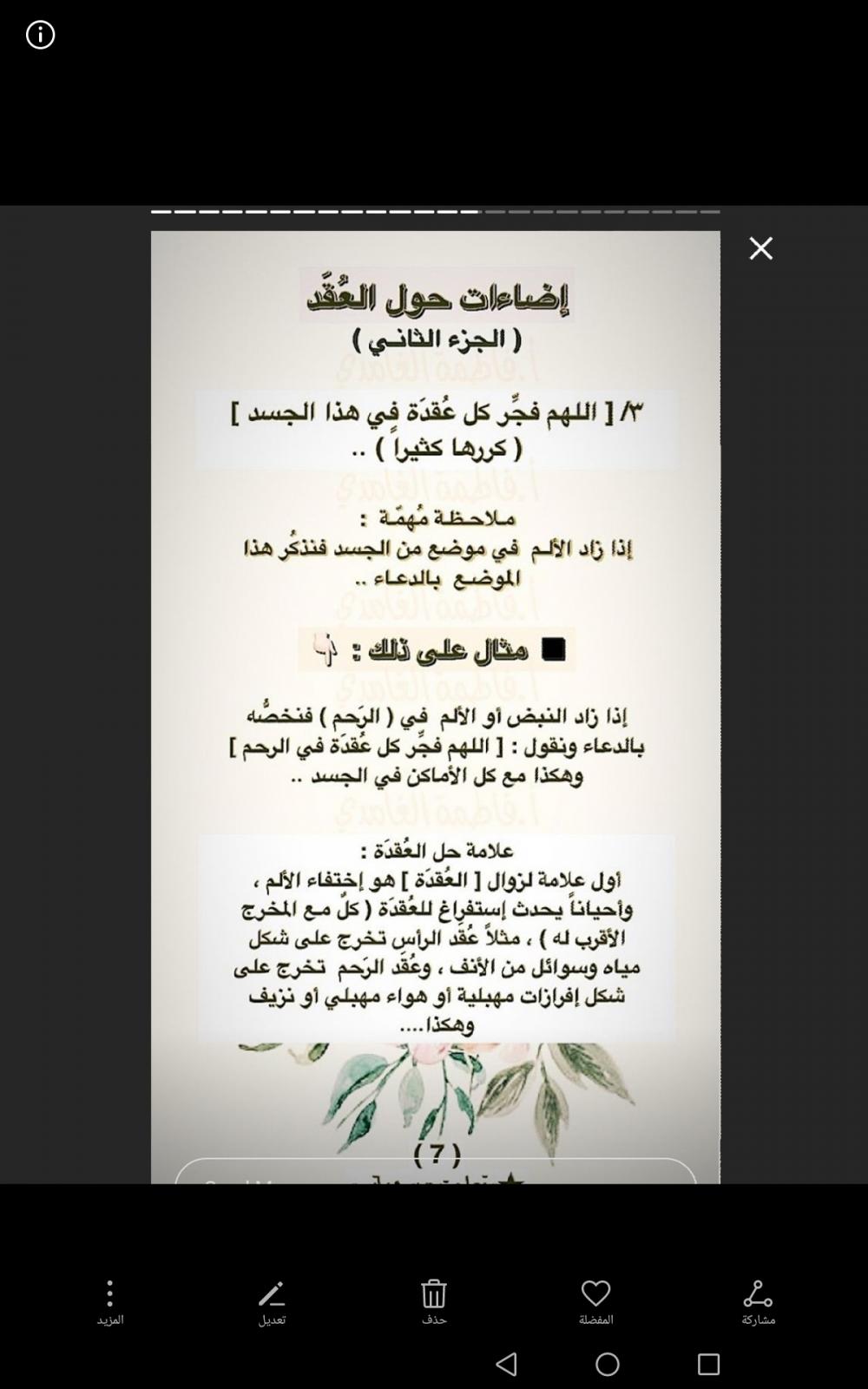Delete this image with حذف
The image size is (868, 1389).
(x=434, y=1300)
